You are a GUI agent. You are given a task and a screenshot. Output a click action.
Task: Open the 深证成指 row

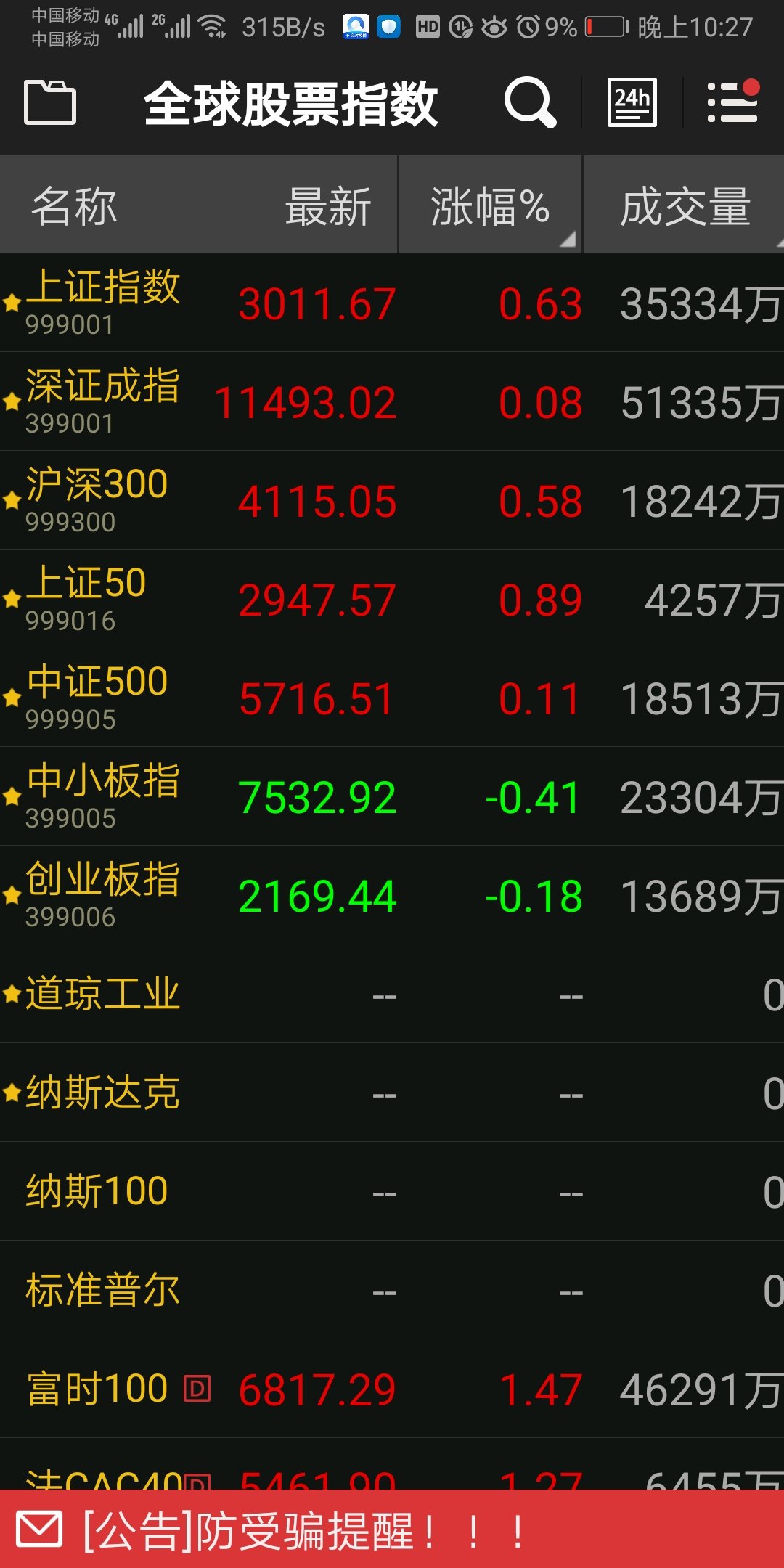tap(392, 401)
